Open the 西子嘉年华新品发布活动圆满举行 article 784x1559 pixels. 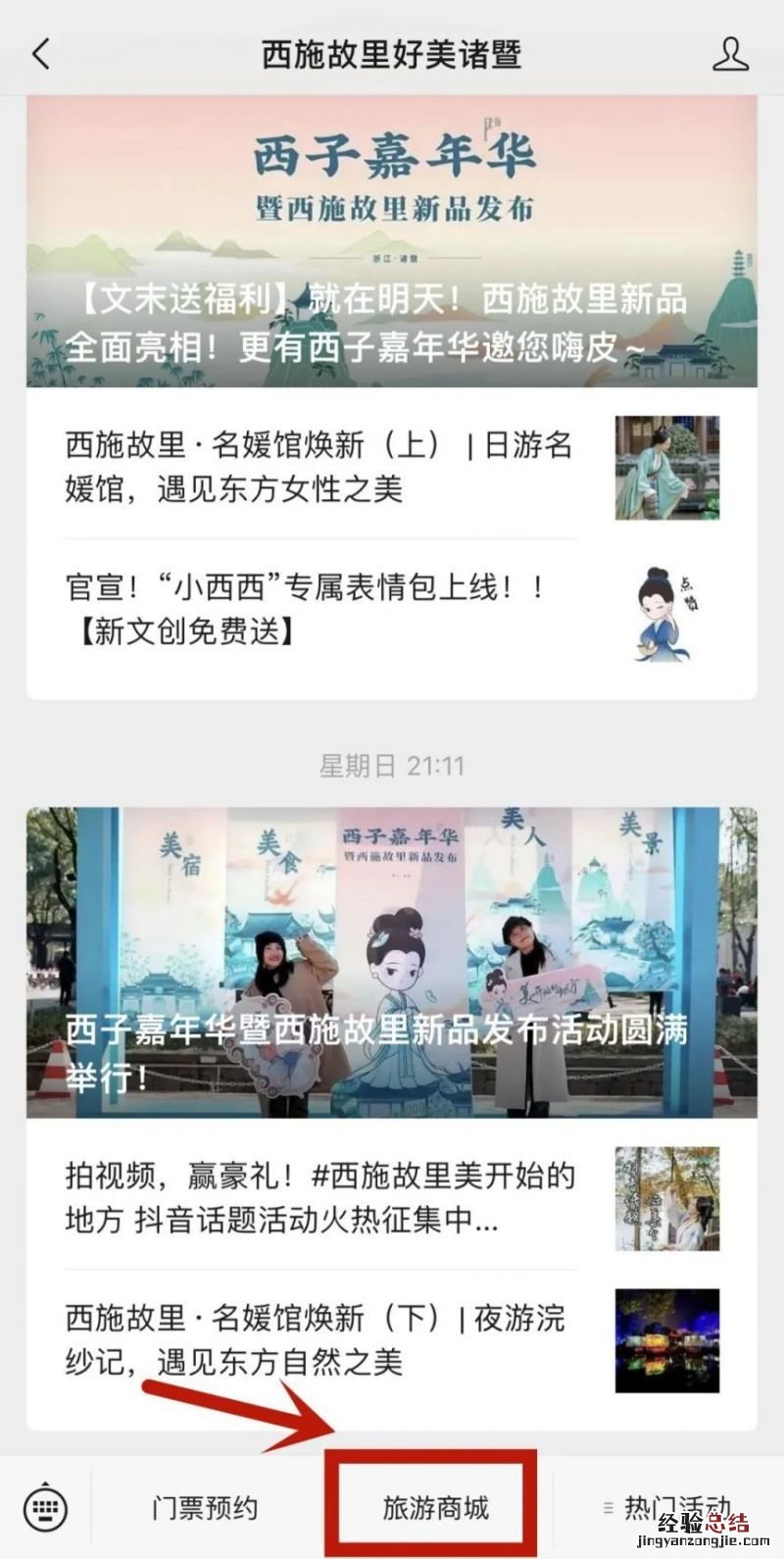tap(392, 961)
